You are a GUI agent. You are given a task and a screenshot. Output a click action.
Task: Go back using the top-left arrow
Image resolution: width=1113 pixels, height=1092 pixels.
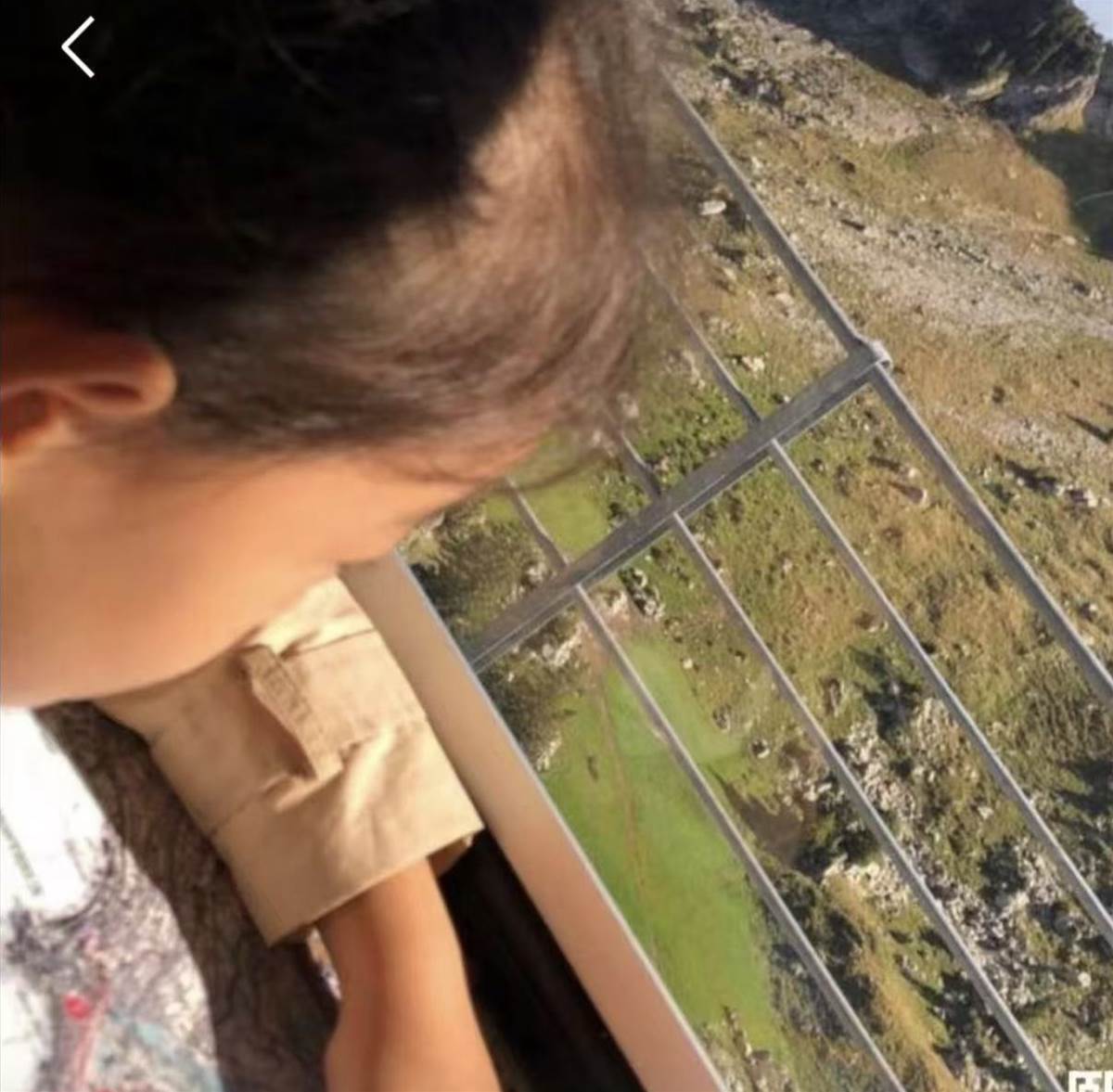coord(78,47)
